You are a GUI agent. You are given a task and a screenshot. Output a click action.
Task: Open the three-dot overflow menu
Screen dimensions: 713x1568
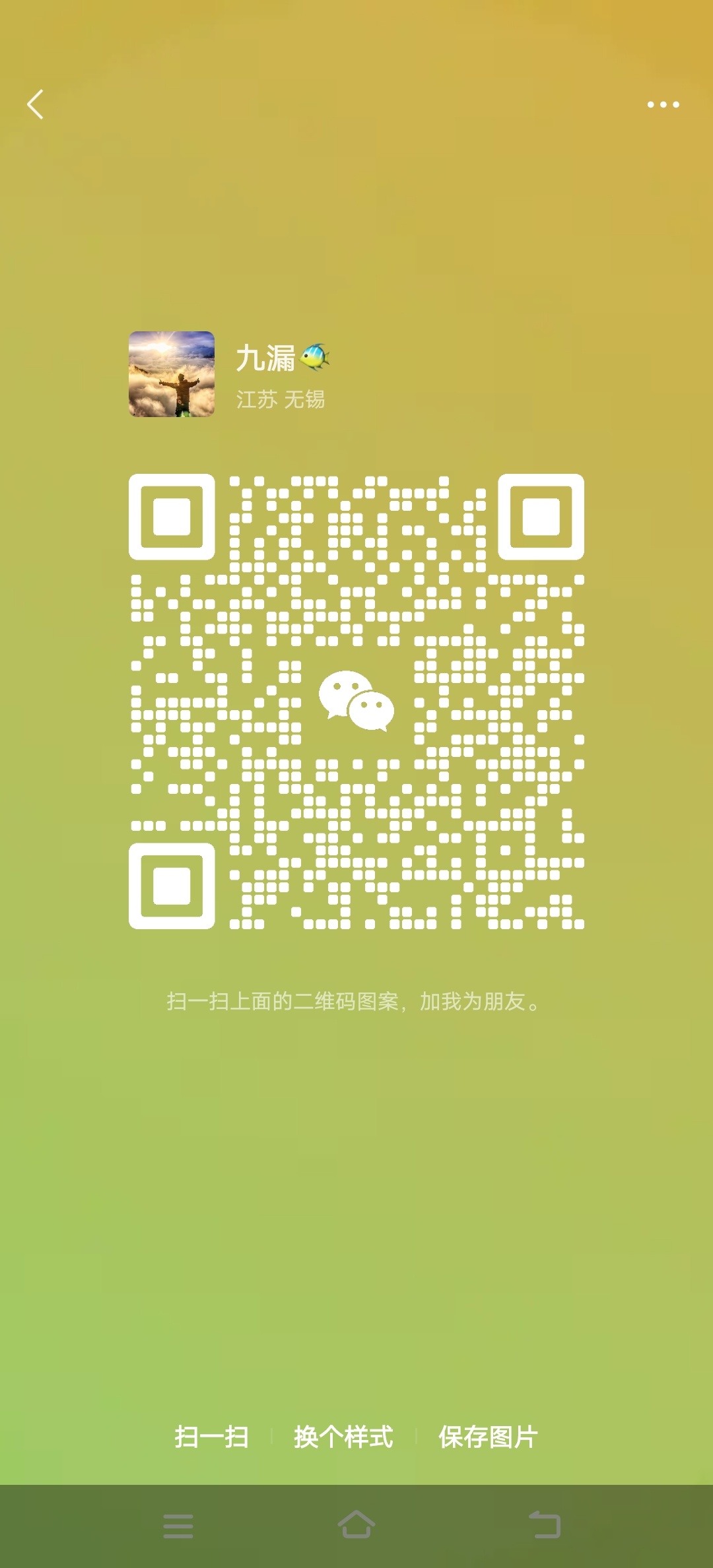pos(663,104)
